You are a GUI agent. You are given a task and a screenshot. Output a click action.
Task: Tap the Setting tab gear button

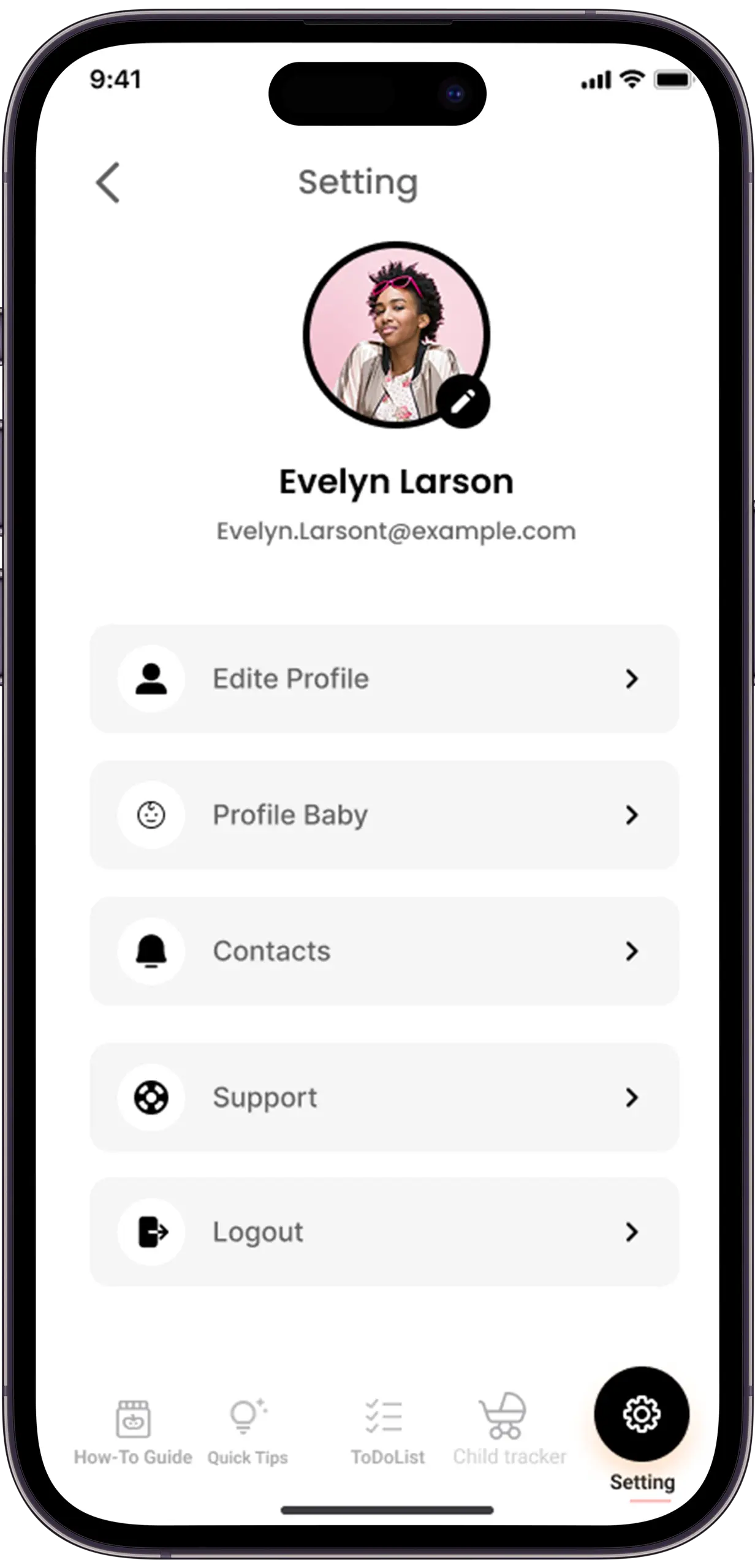tap(641, 1414)
